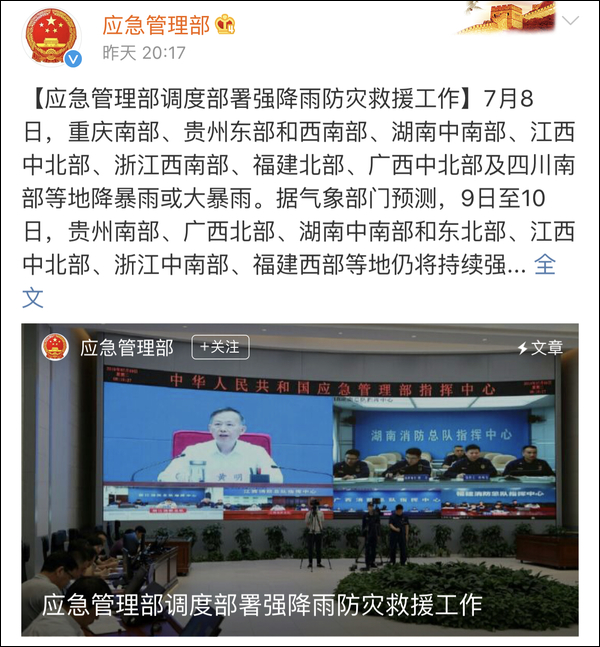
Task: Open the article card 应急管理部调度部署强降雨防灾救援工作
Action: coord(300,480)
